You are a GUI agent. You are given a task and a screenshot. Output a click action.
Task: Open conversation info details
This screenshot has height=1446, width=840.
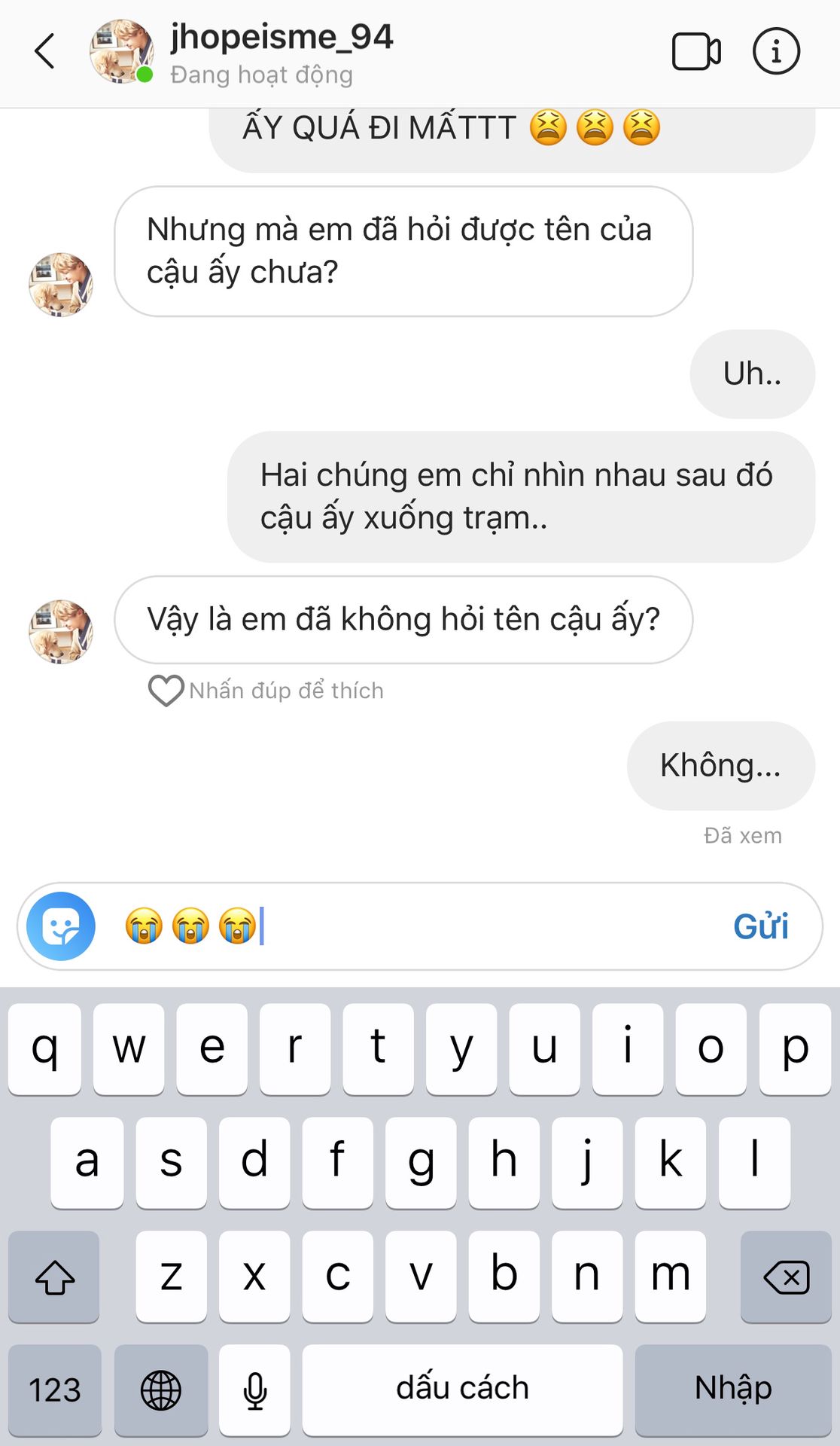pos(775,51)
